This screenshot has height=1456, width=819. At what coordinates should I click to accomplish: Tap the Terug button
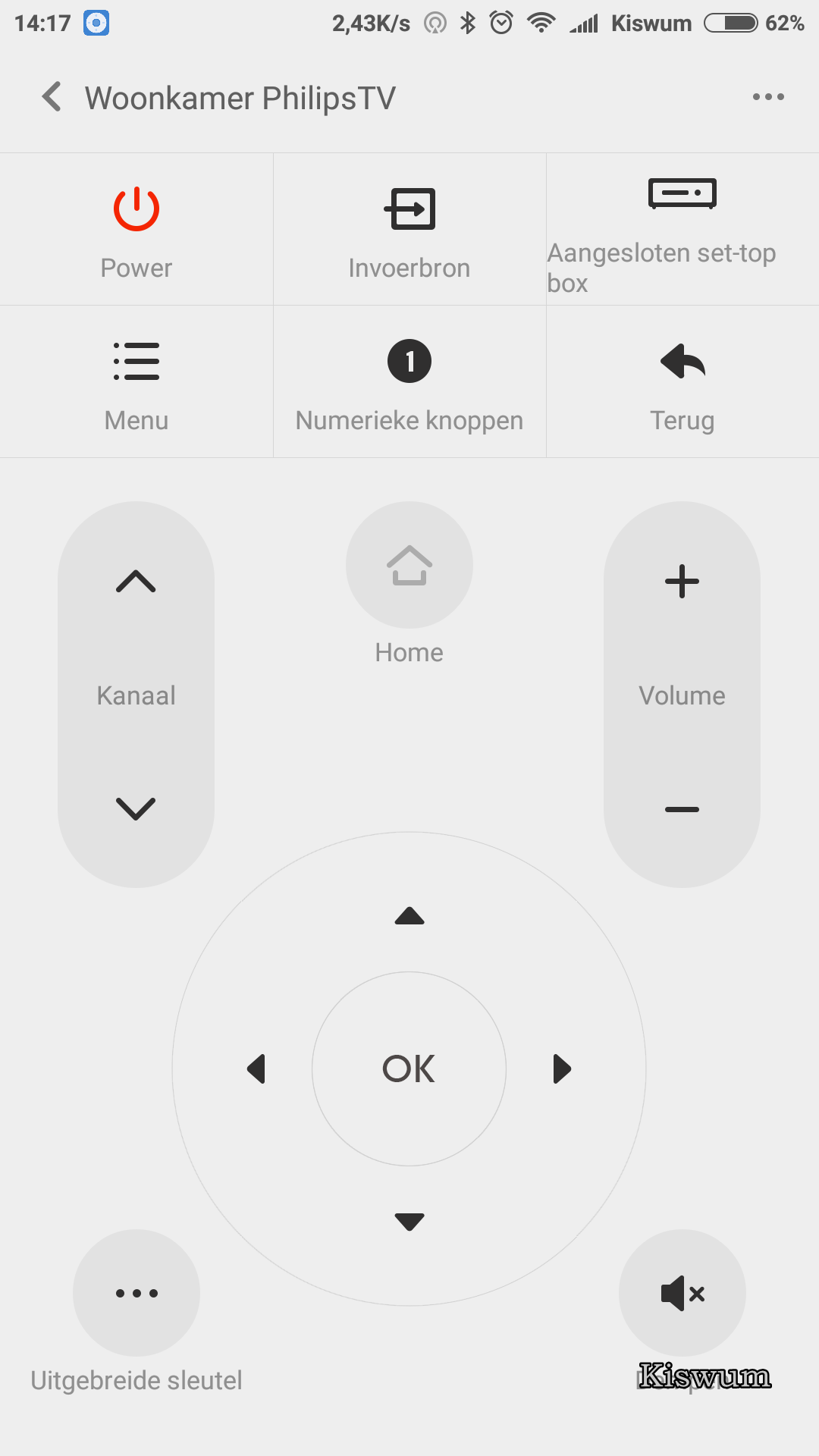682,381
